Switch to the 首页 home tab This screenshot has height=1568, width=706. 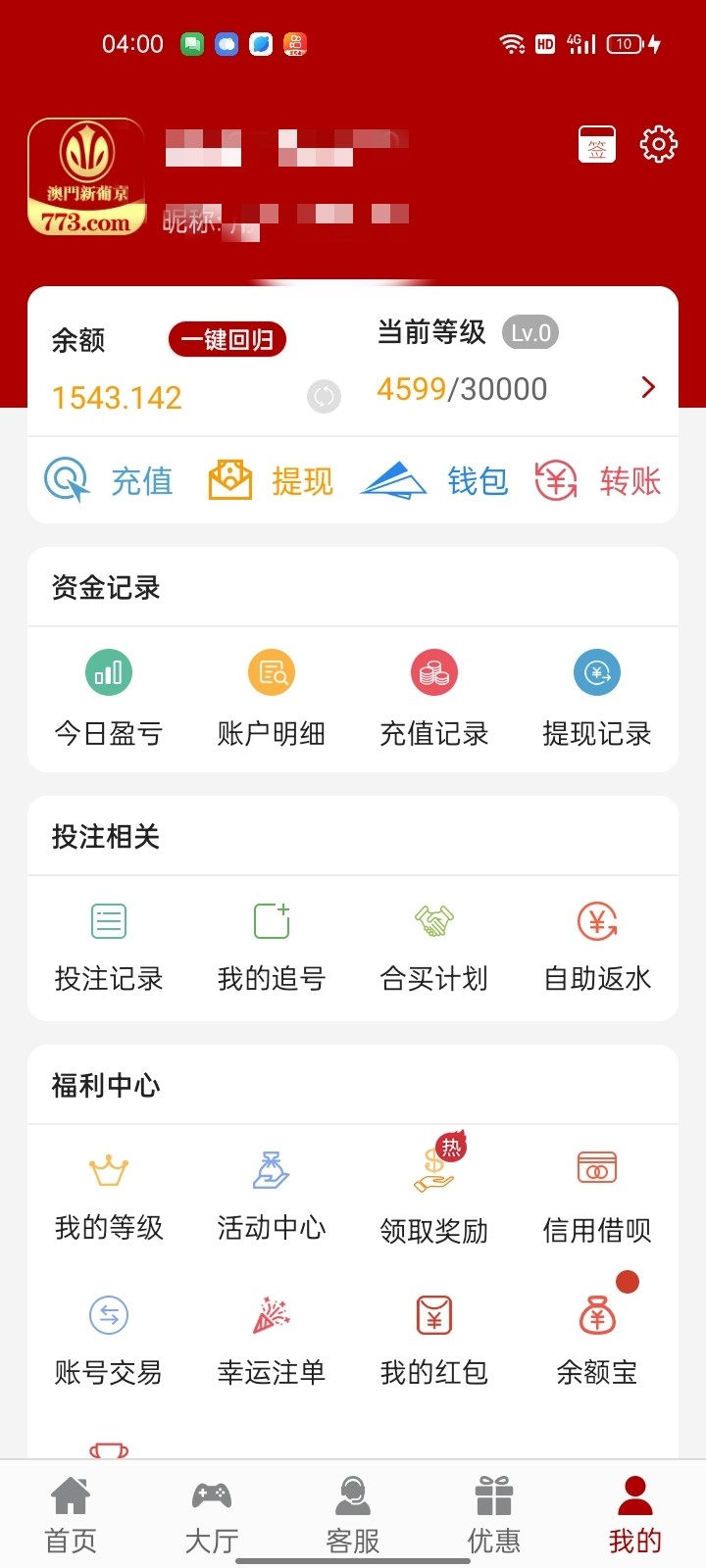point(71,1514)
